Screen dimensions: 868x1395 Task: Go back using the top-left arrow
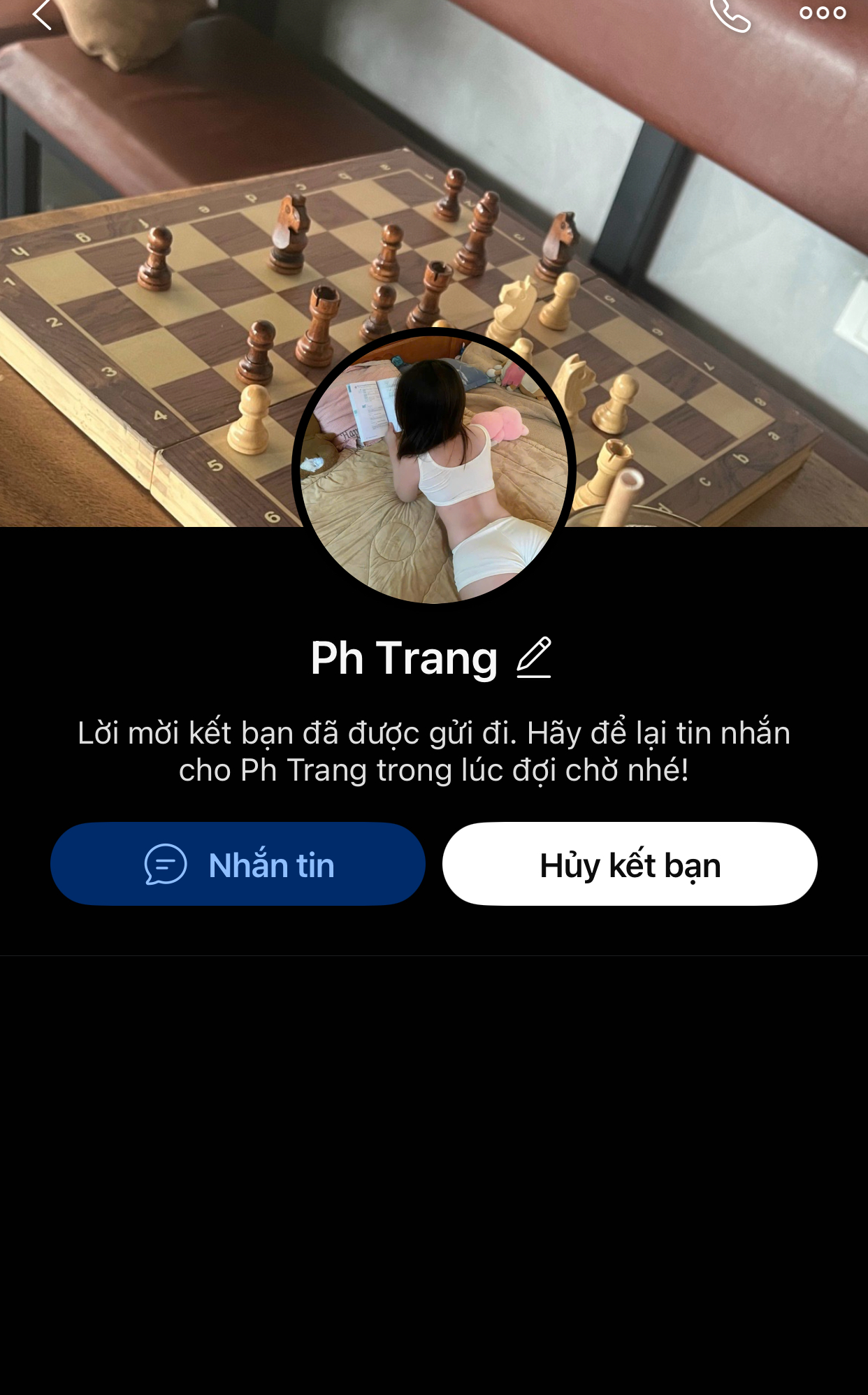(42, 14)
